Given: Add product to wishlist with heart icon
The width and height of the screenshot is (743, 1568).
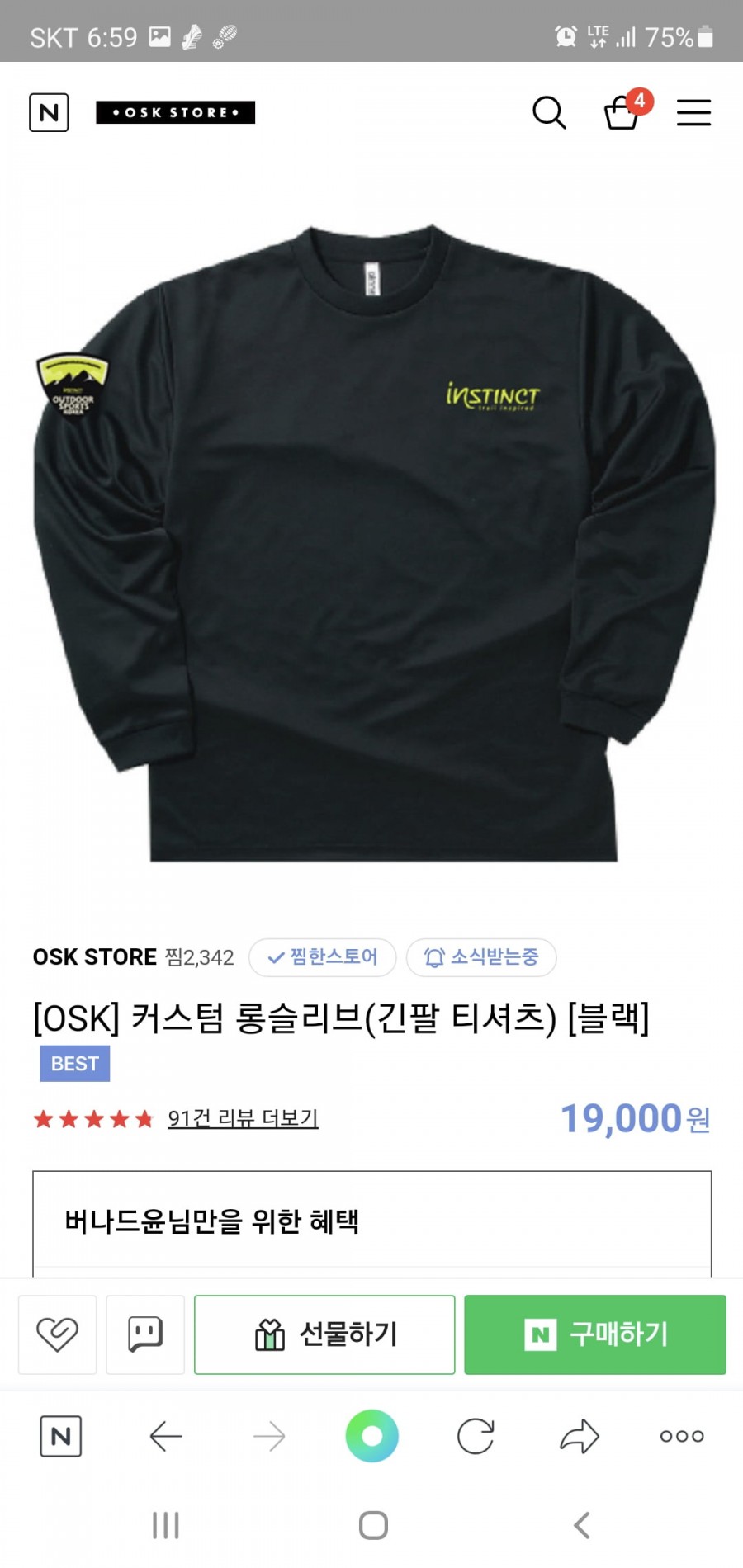Looking at the screenshot, I should pos(57,1334).
